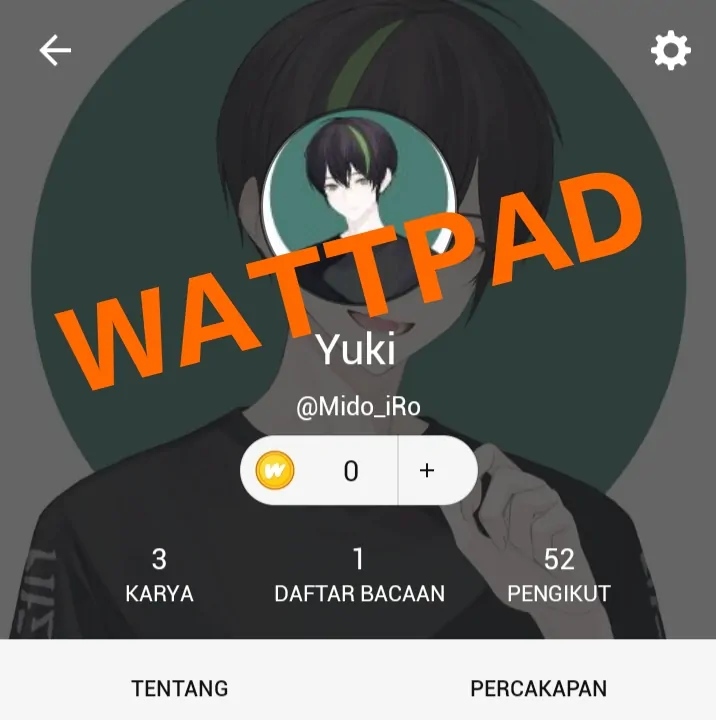View the 3 Karya works

[x=159, y=576]
